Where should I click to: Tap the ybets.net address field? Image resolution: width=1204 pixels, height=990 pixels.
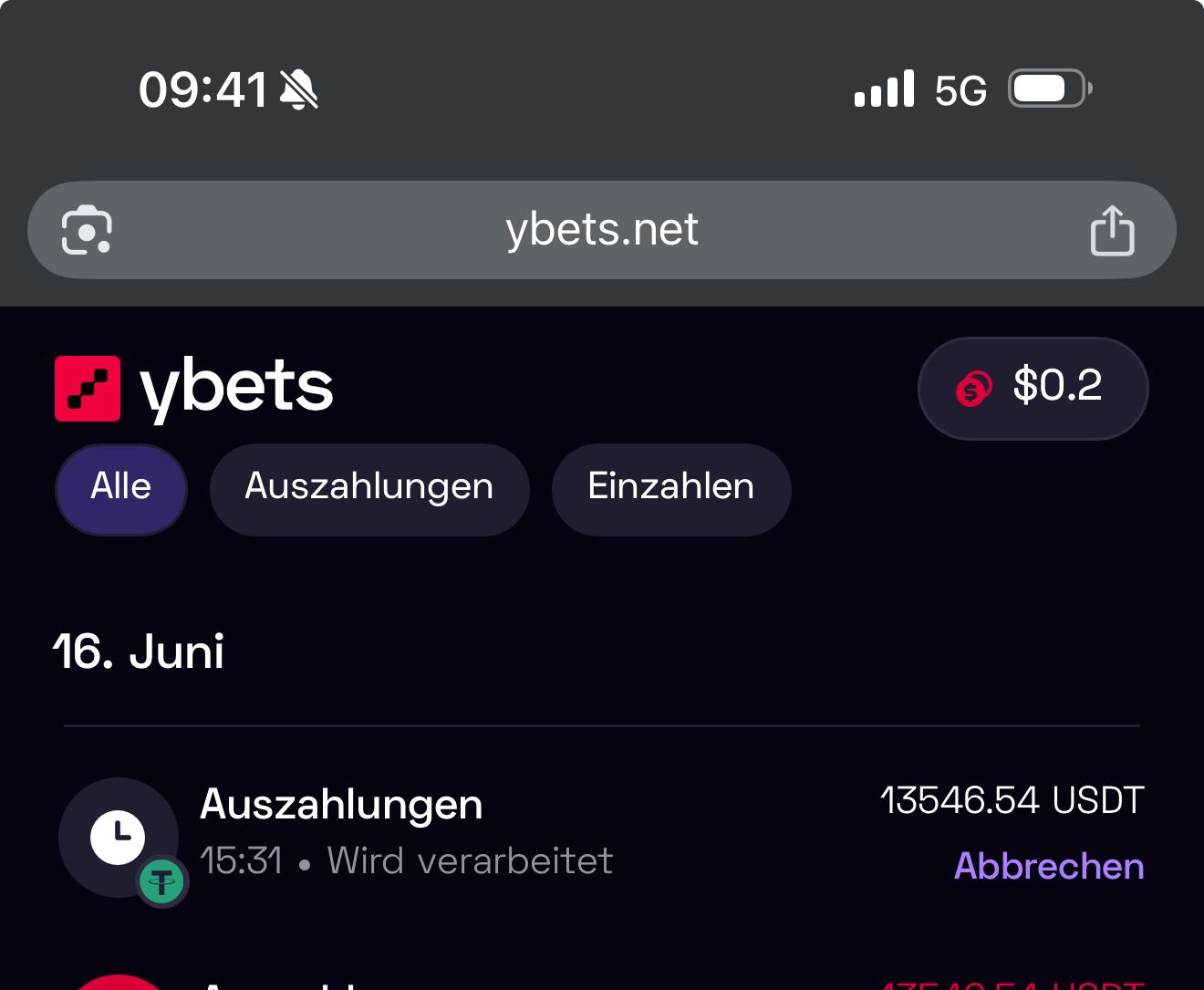point(602,230)
